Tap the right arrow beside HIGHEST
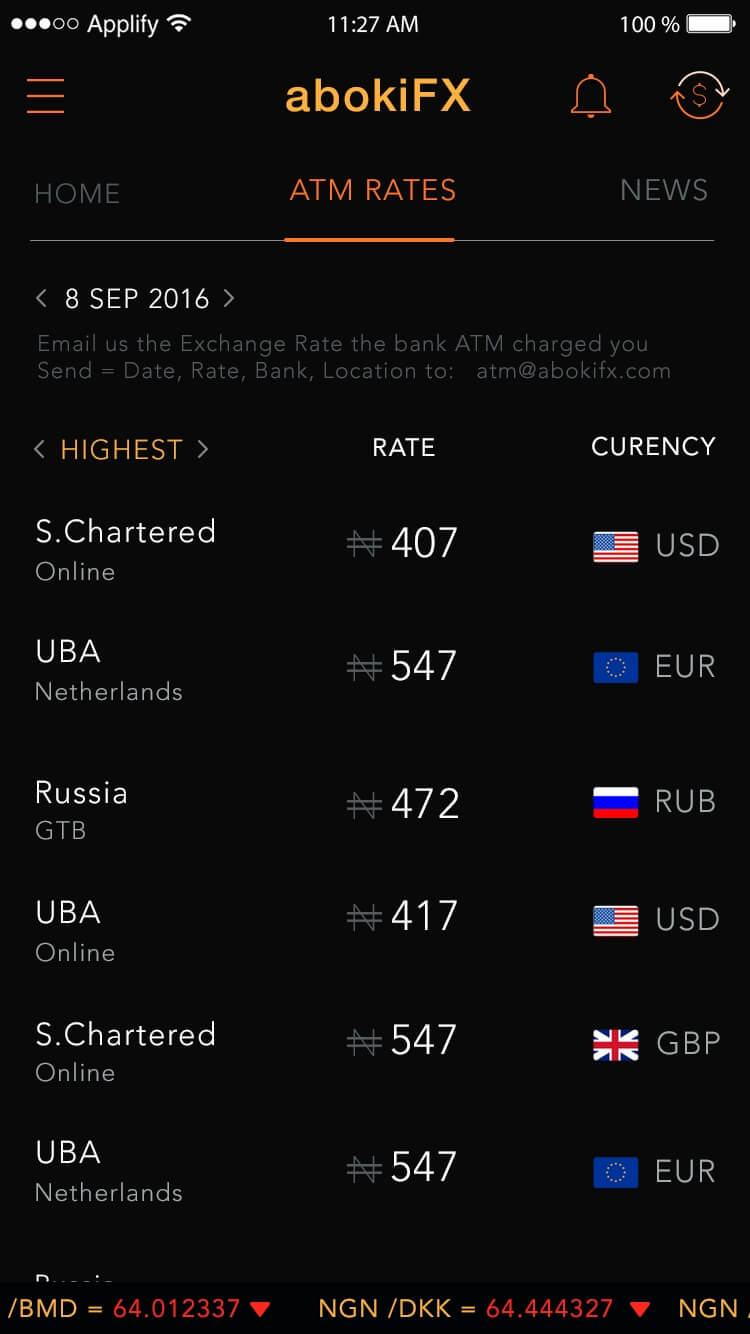 click(x=203, y=449)
